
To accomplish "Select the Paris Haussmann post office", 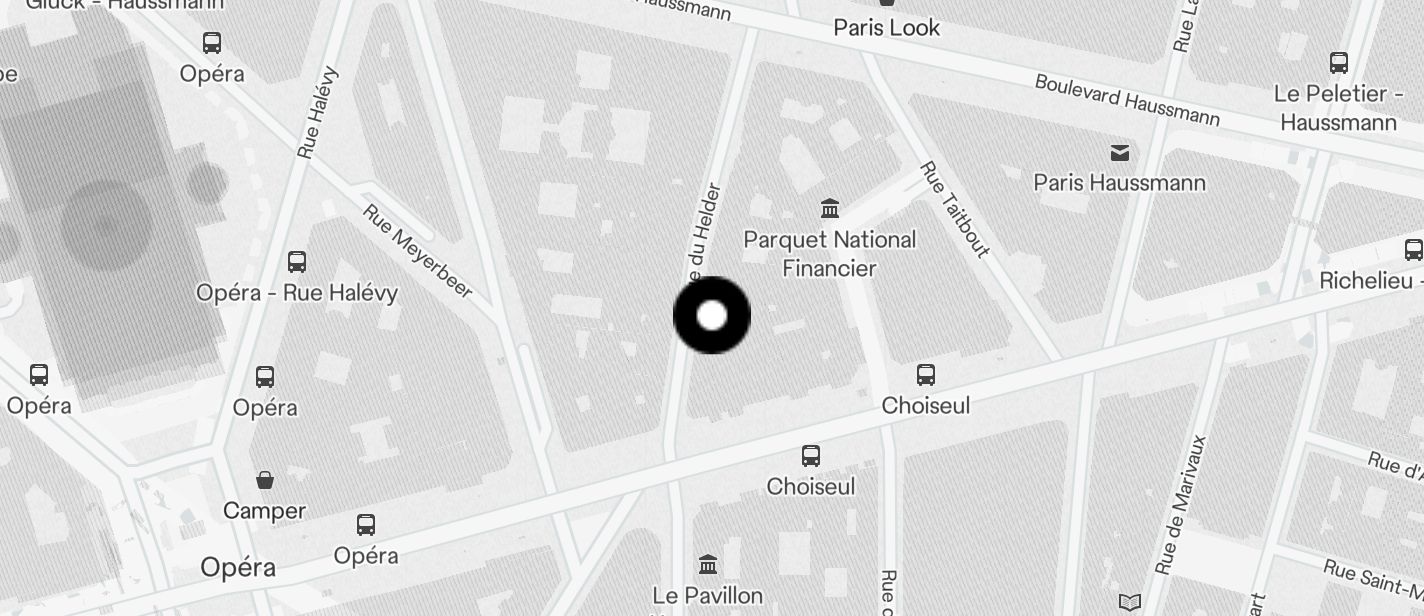I will 1120,153.
